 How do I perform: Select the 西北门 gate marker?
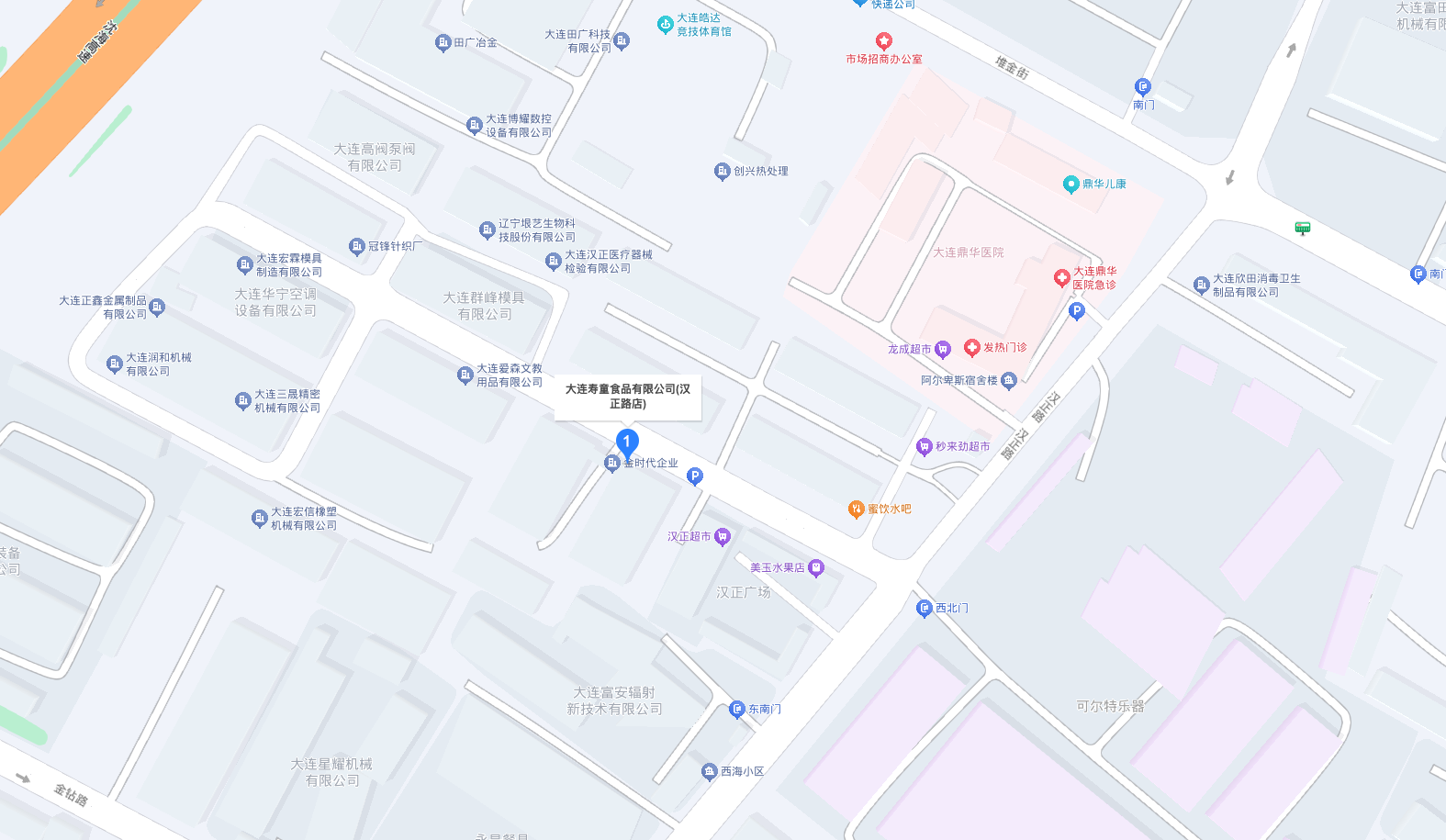(x=925, y=609)
